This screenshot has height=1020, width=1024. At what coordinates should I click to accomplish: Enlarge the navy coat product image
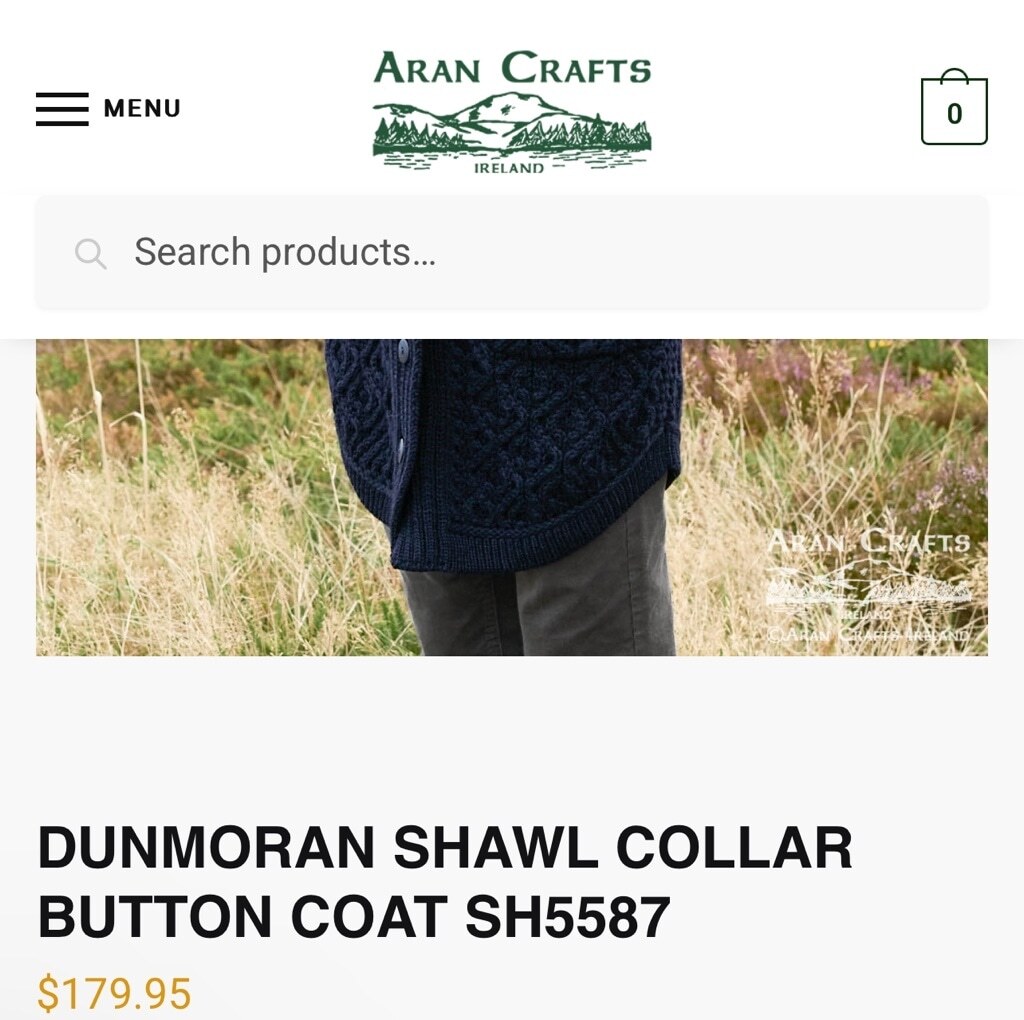pyautogui.click(x=512, y=497)
